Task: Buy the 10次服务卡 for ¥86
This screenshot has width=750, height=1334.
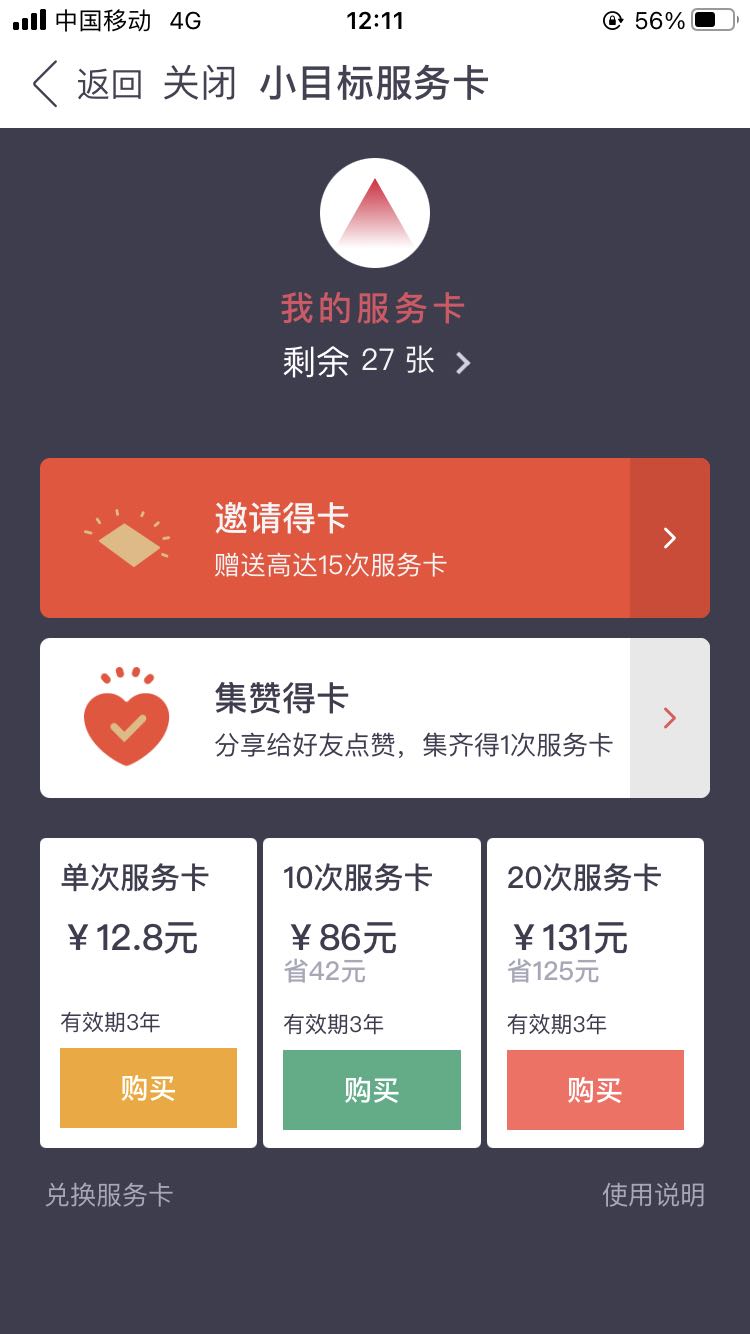Action: tap(372, 1090)
